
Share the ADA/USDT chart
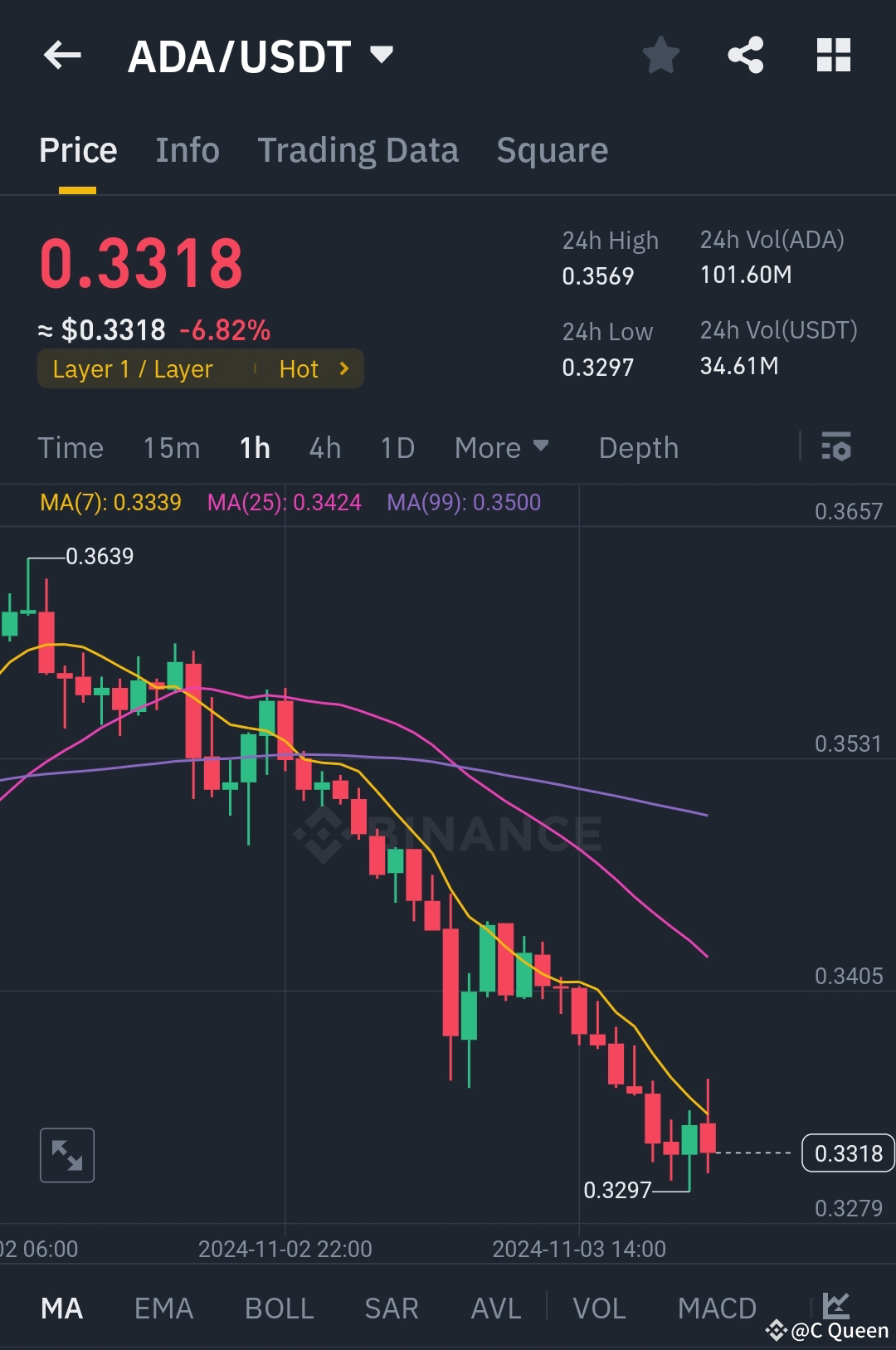(x=746, y=55)
